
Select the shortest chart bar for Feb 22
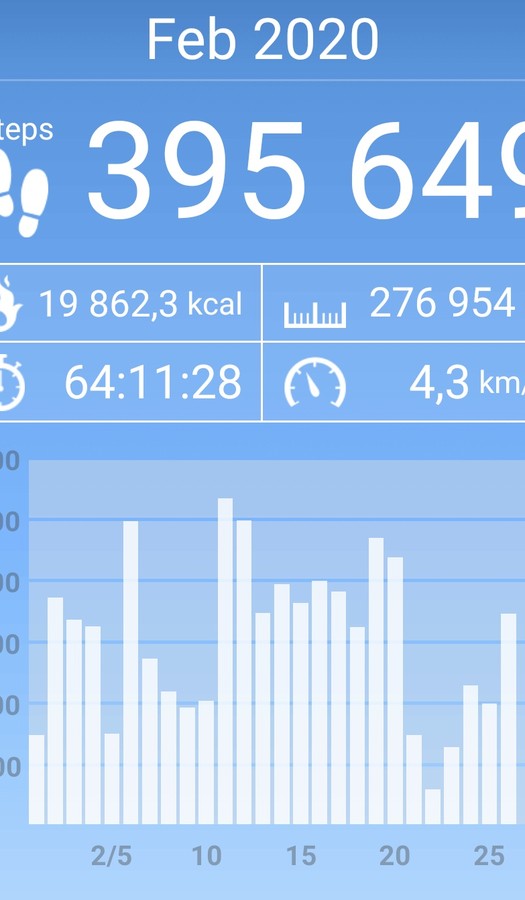tap(433, 806)
